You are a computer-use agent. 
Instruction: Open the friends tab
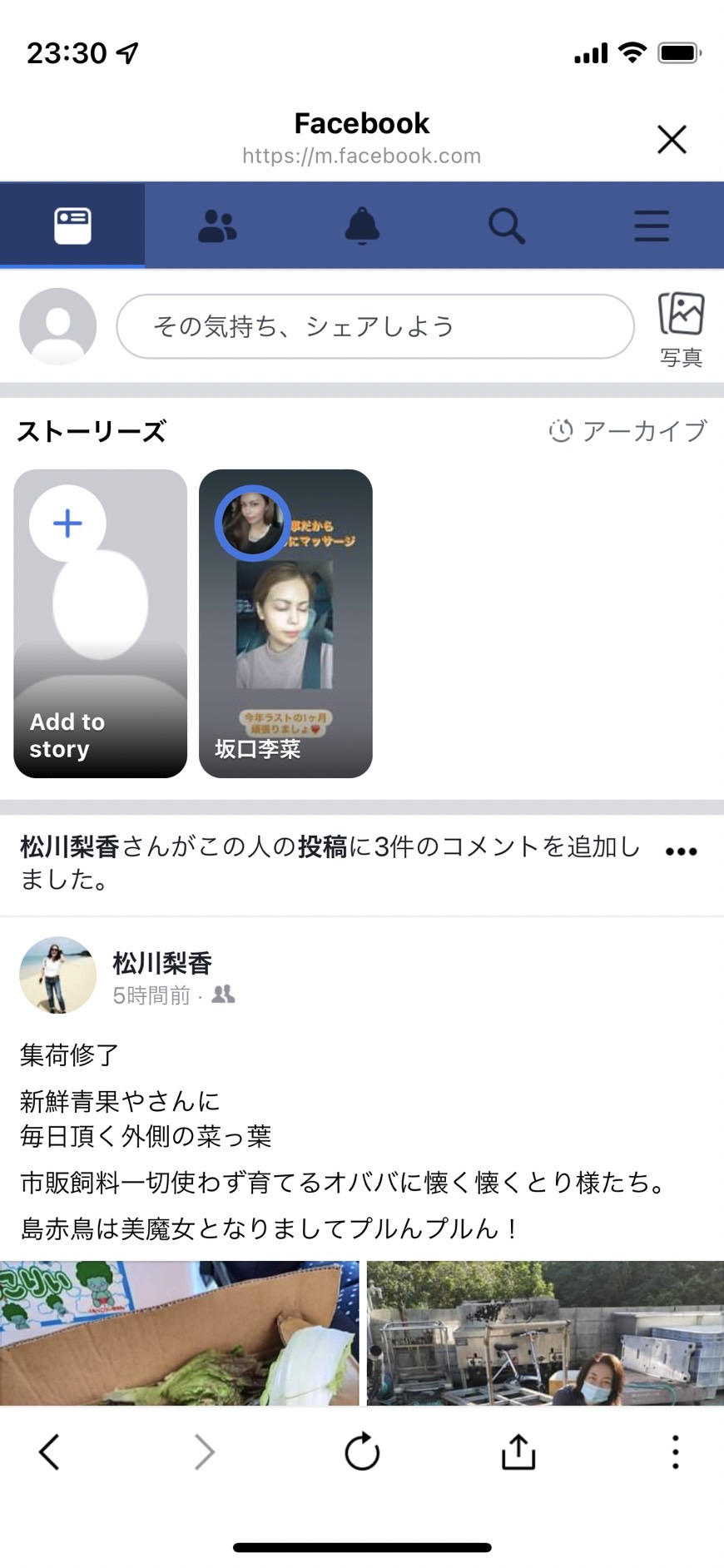click(x=217, y=226)
